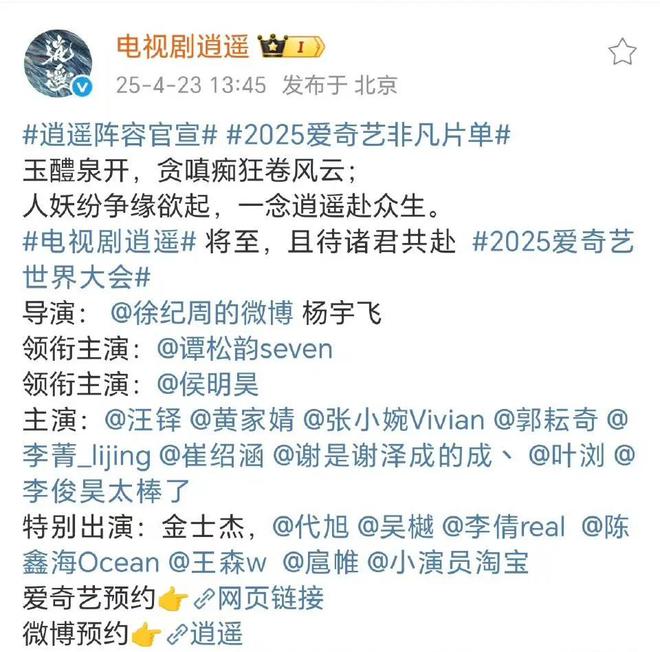Open hashtag #逍遥阵容官宣#

pos(119,133)
